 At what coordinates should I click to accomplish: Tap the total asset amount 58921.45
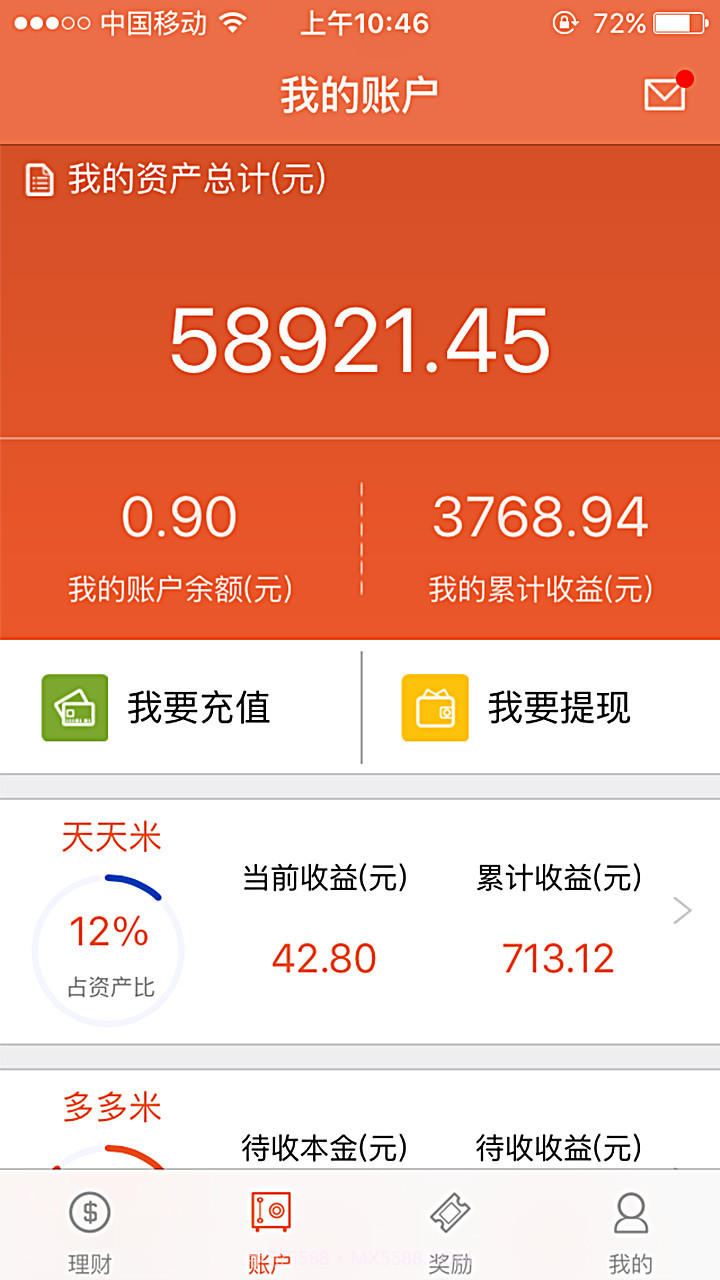360,340
